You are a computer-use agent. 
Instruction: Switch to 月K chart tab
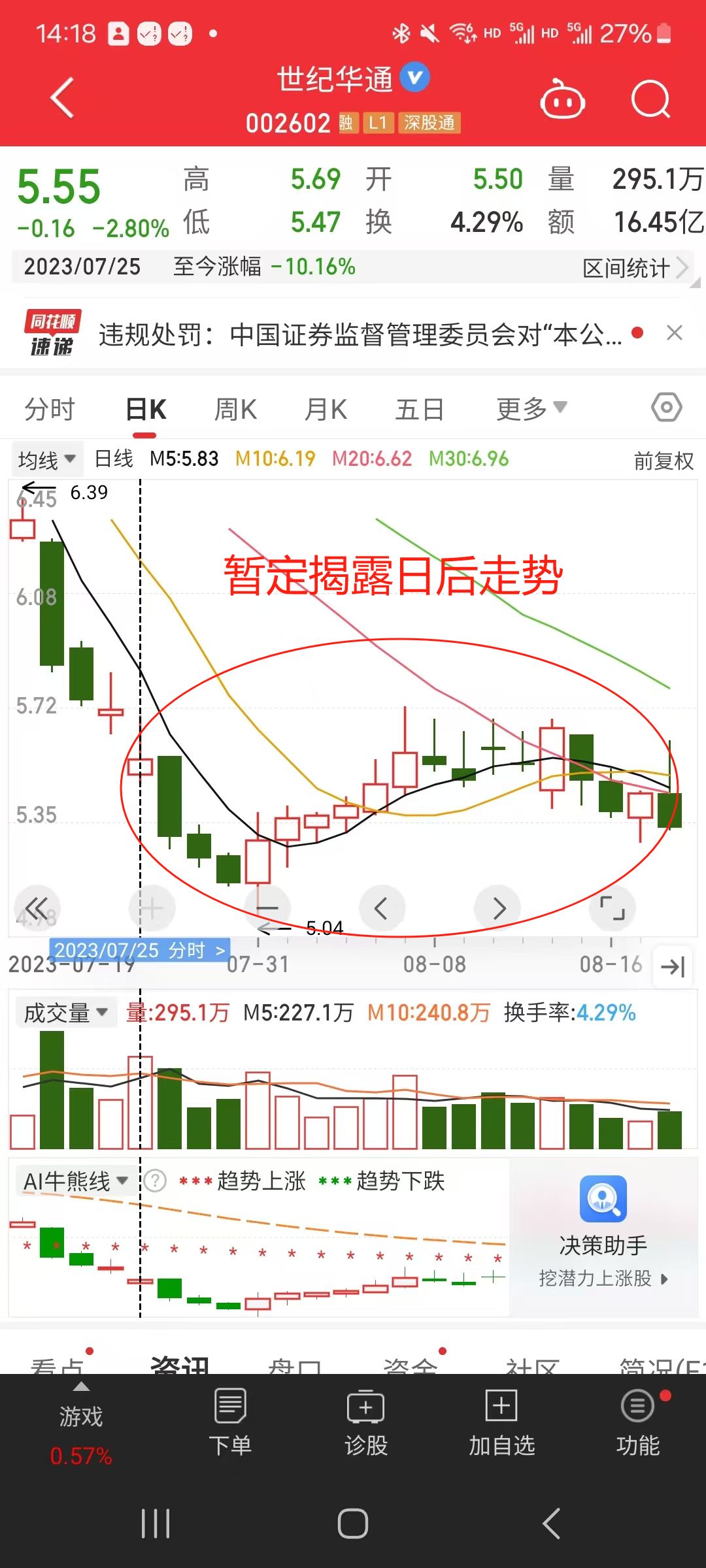click(326, 410)
